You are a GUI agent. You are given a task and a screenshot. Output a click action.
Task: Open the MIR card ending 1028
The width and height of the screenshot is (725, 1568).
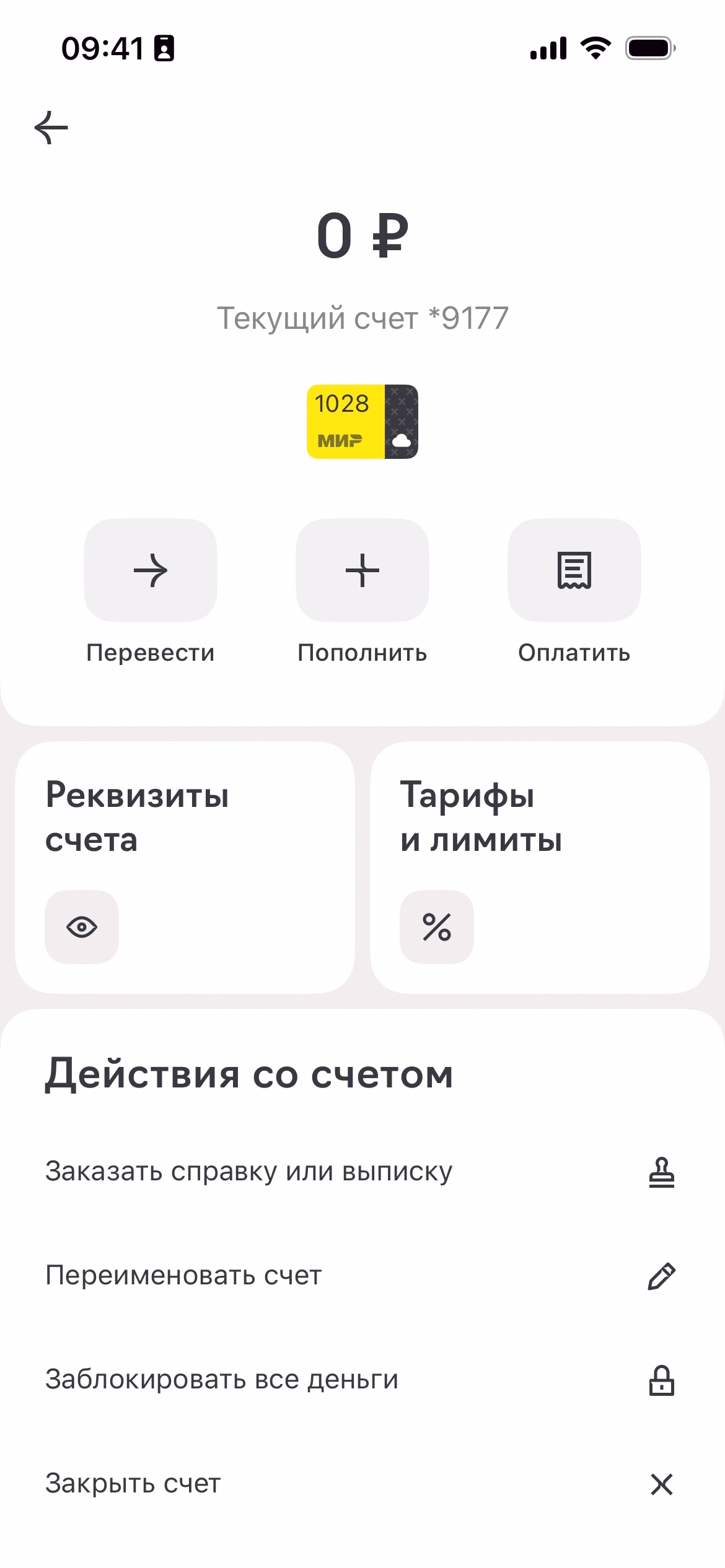click(362, 422)
